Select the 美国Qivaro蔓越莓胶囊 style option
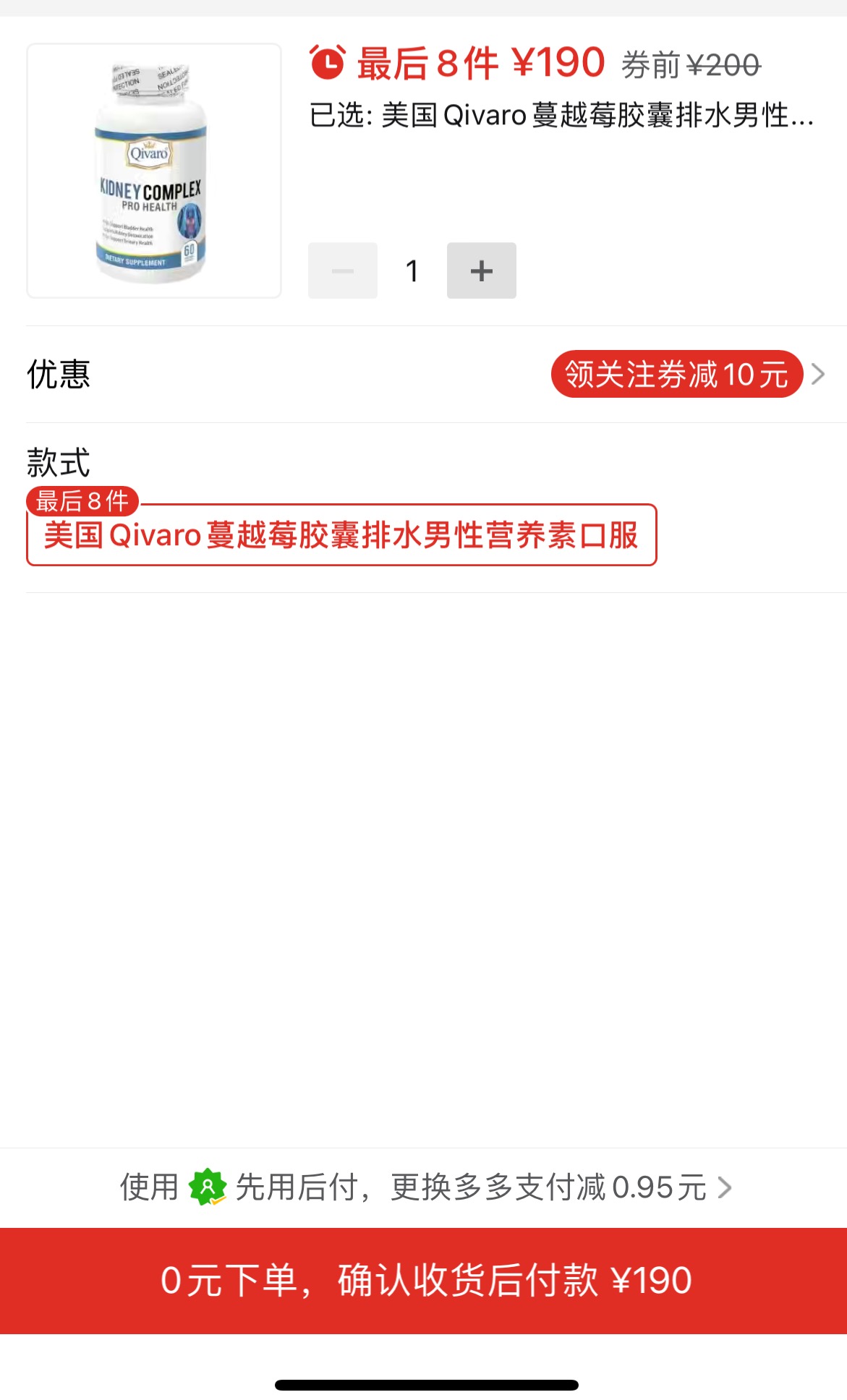This screenshot has width=847, height=1400. tap(341, 535)
